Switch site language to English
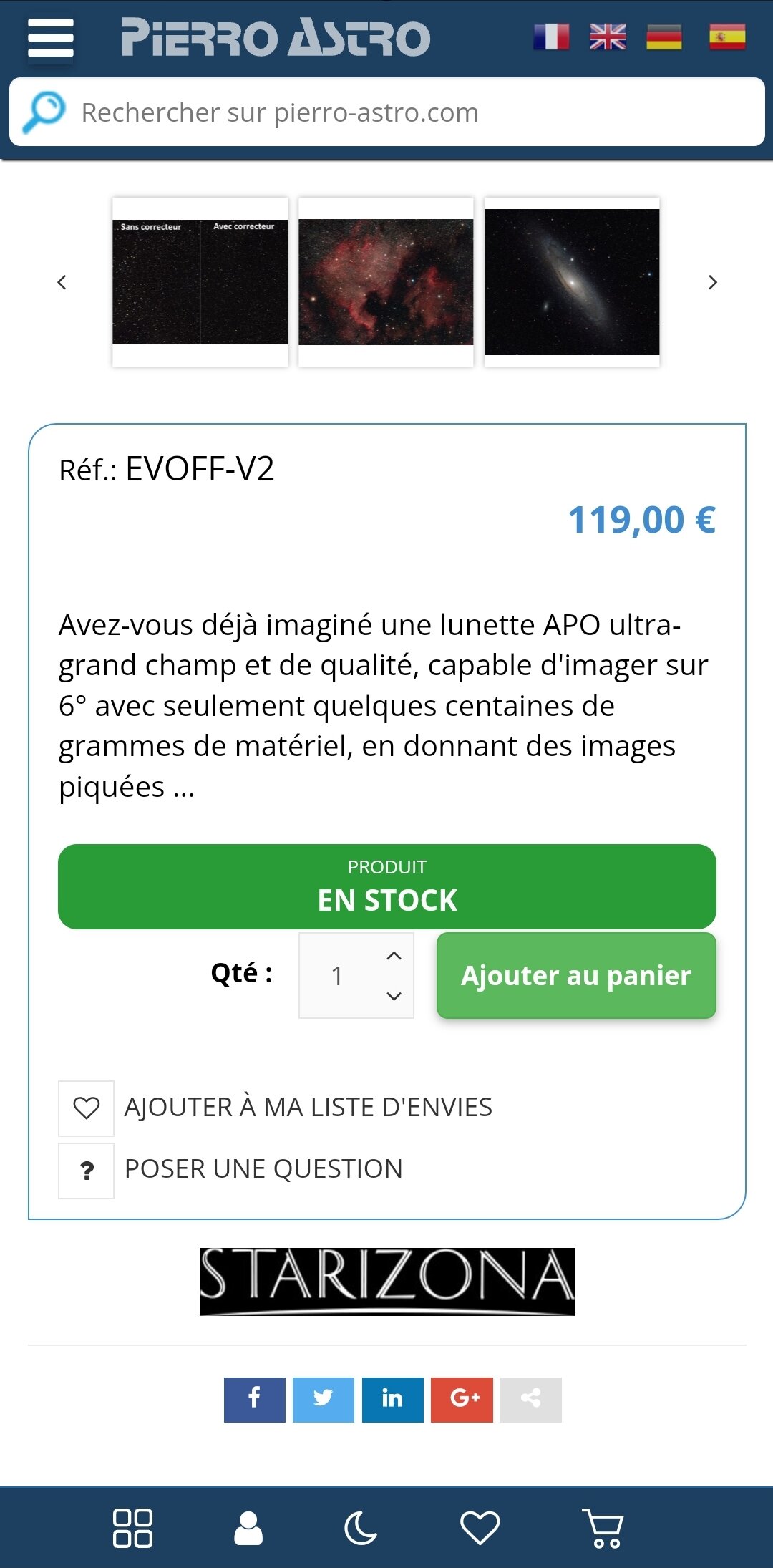Image resolution: width=773 pixels, height=1568 pixels. tap(608, 37)
